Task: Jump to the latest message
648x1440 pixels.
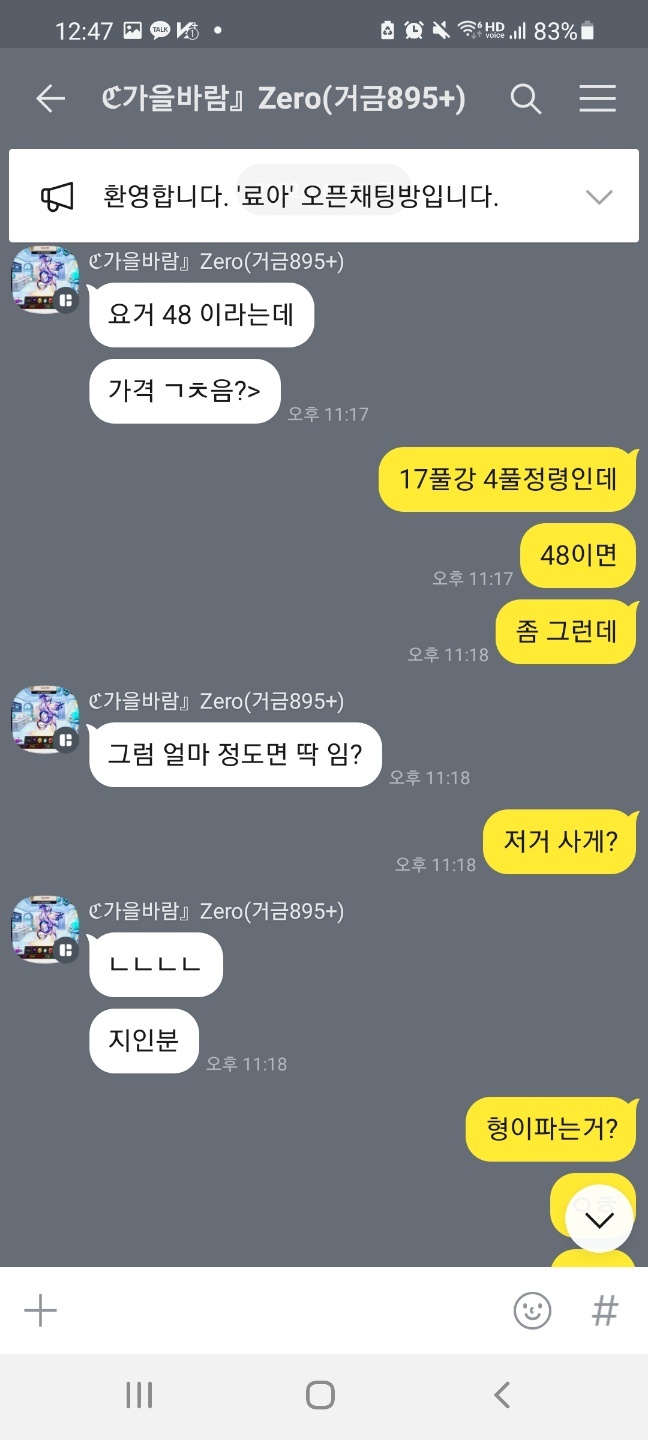Action: tap(599, 1219)
